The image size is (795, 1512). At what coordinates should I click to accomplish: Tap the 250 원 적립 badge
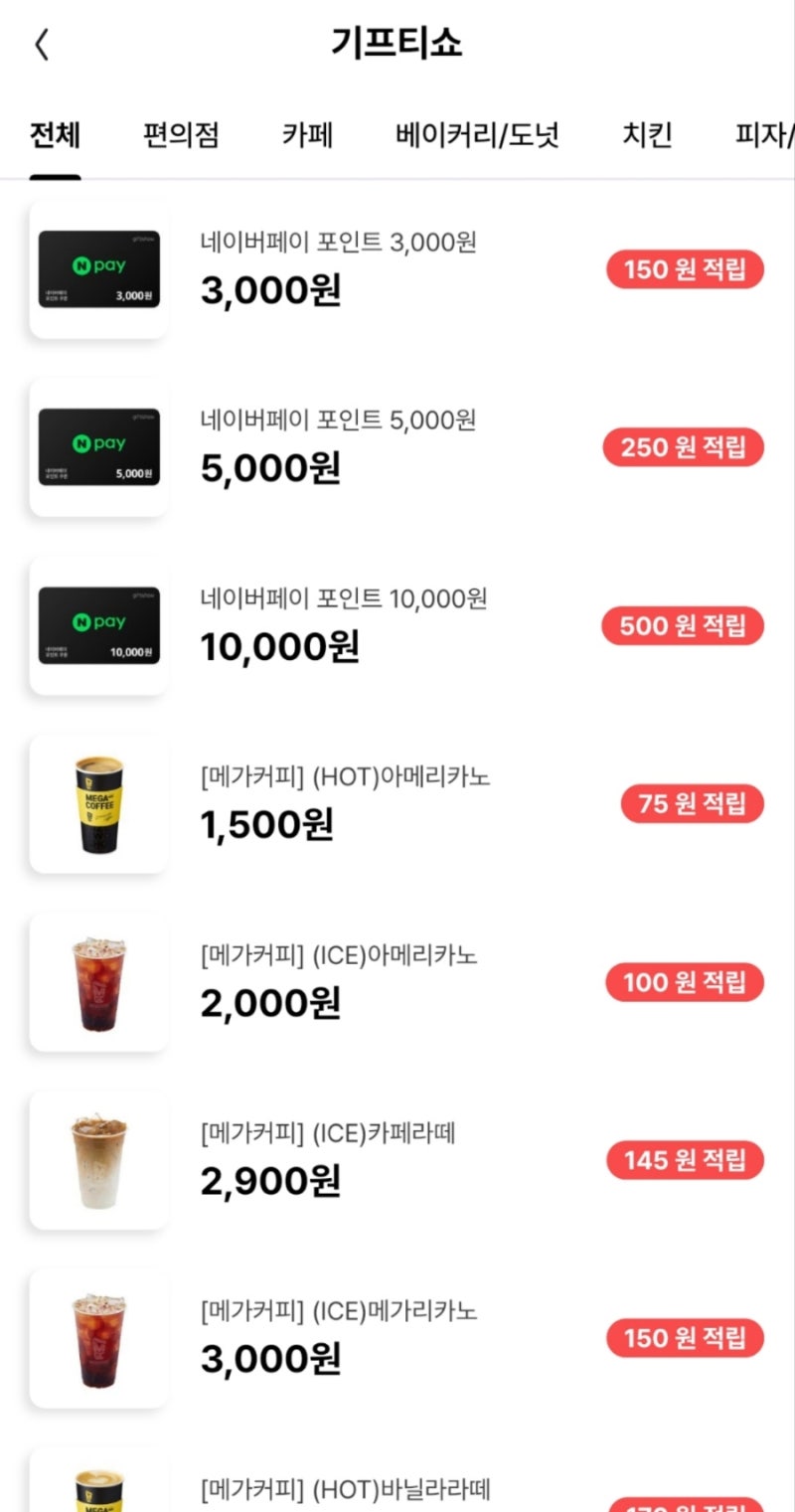684,447
